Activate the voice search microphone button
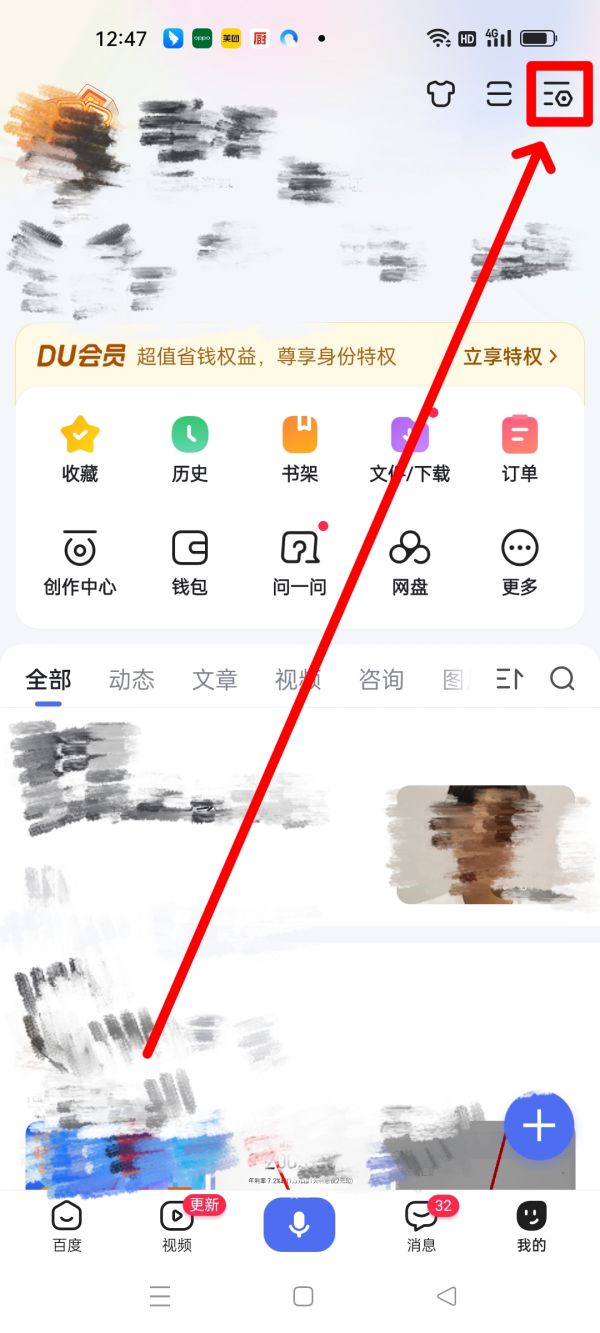The image size is (600, 1333). point(299,1225)
